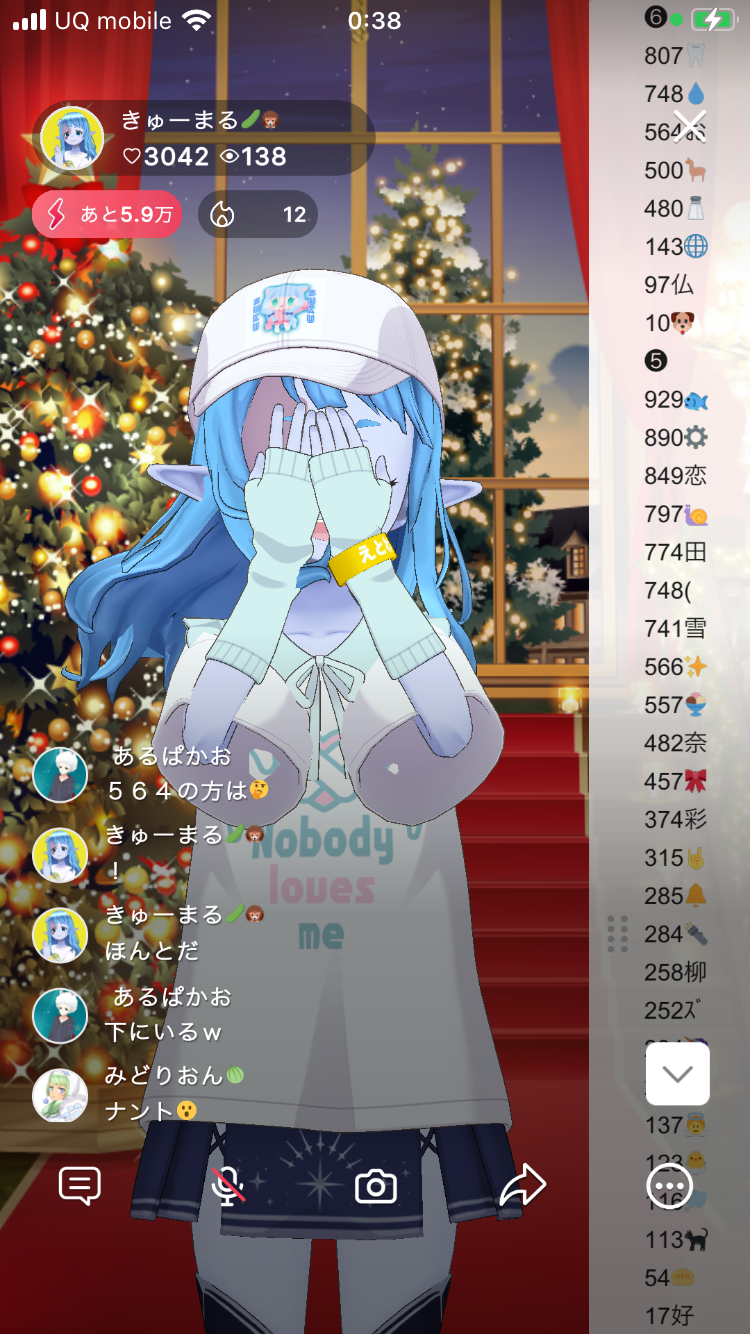750x1334 pixels.
Task: Open streamer きゅーまる's profile avatar
Action: point(72,138)
